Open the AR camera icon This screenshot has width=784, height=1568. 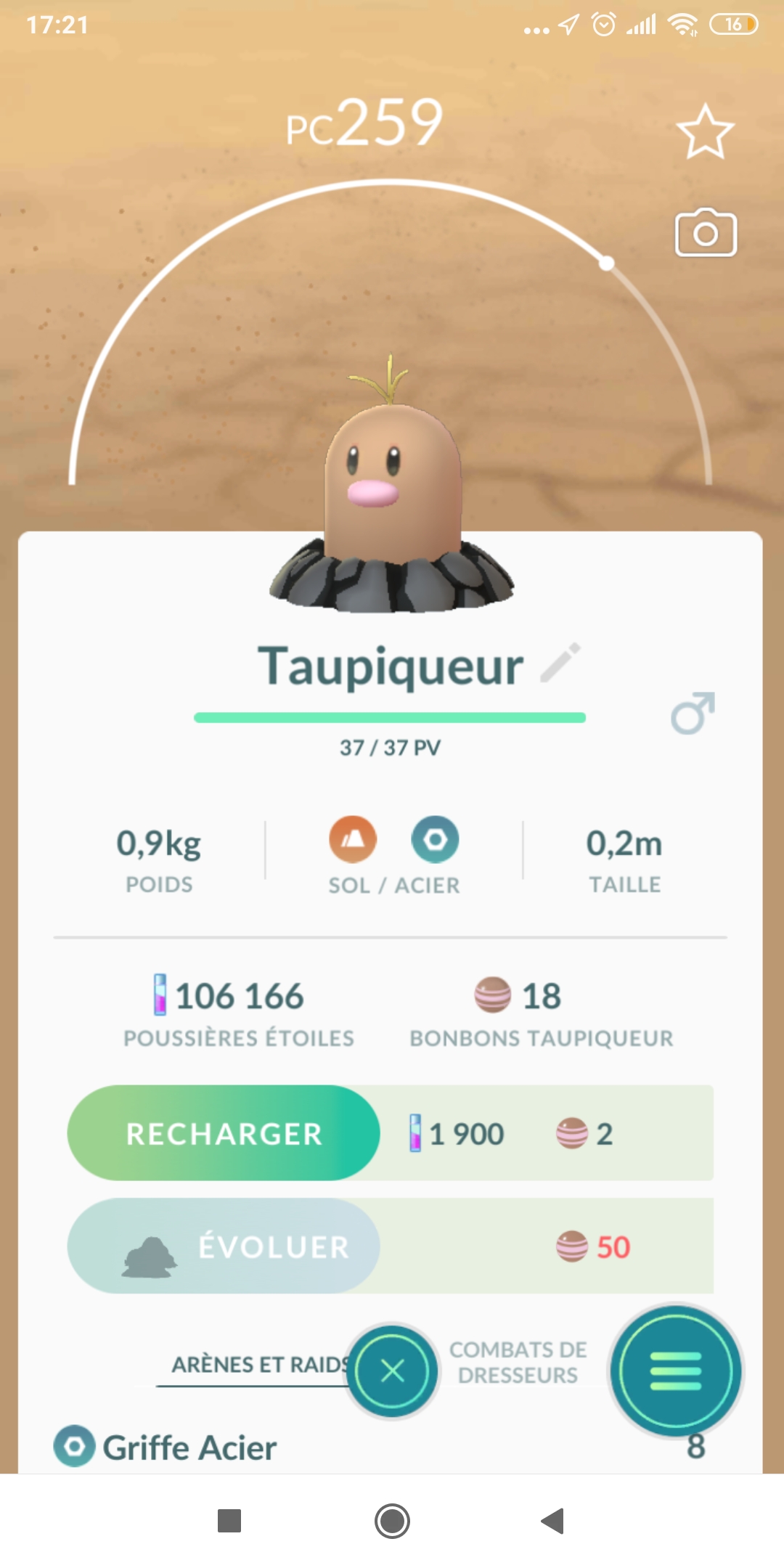706,234
